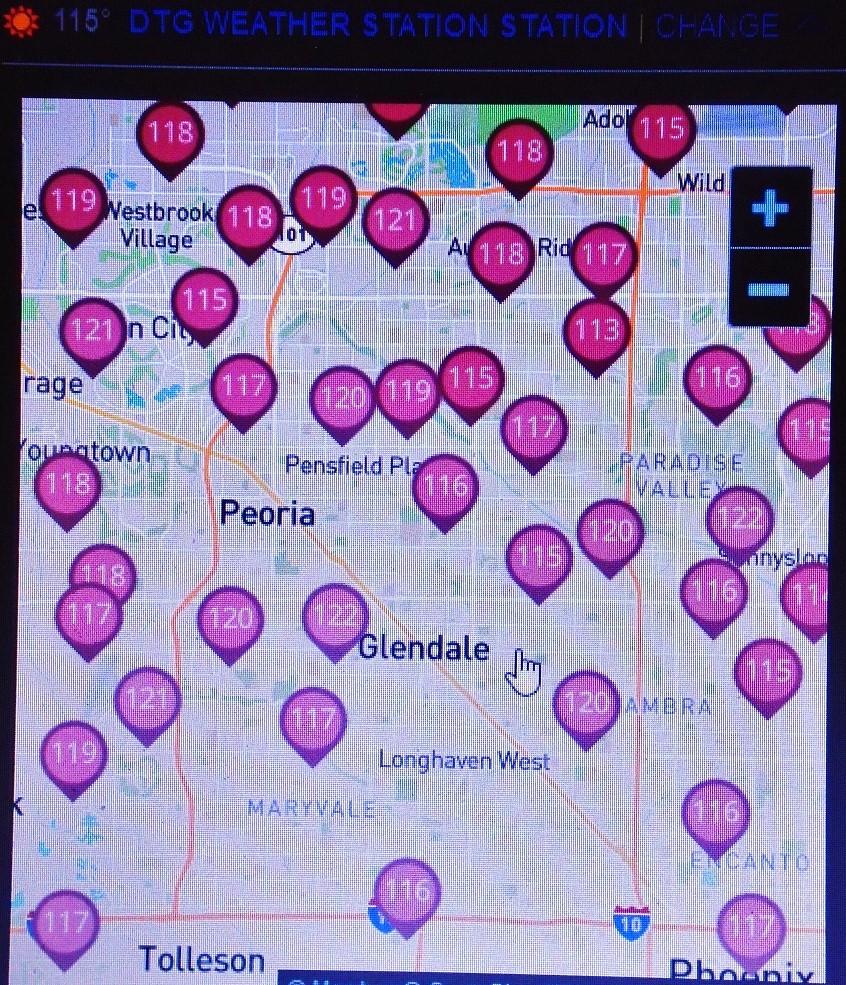Open the 117 pin near Phoenix label

pos(750,926)
